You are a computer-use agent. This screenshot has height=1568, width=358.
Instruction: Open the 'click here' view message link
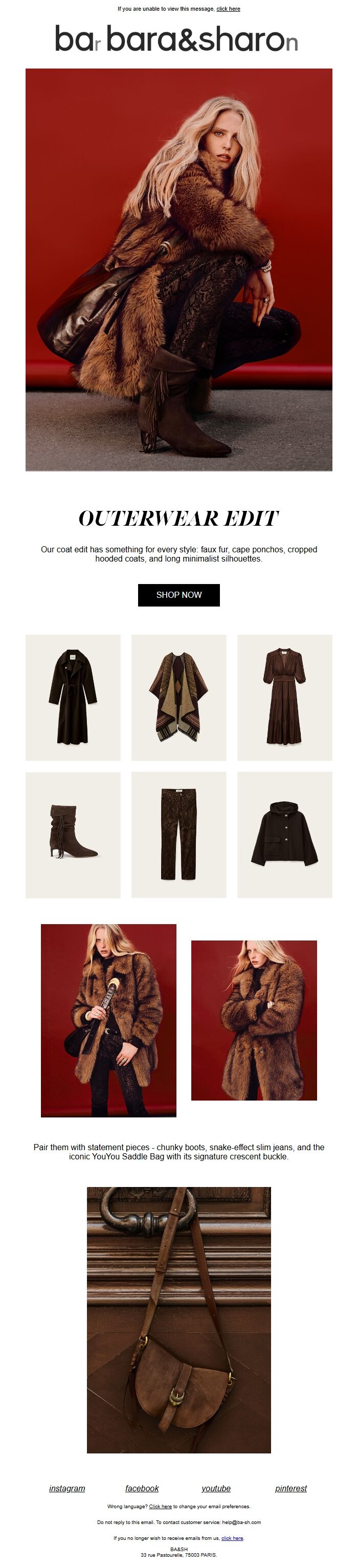pos(228,9)
